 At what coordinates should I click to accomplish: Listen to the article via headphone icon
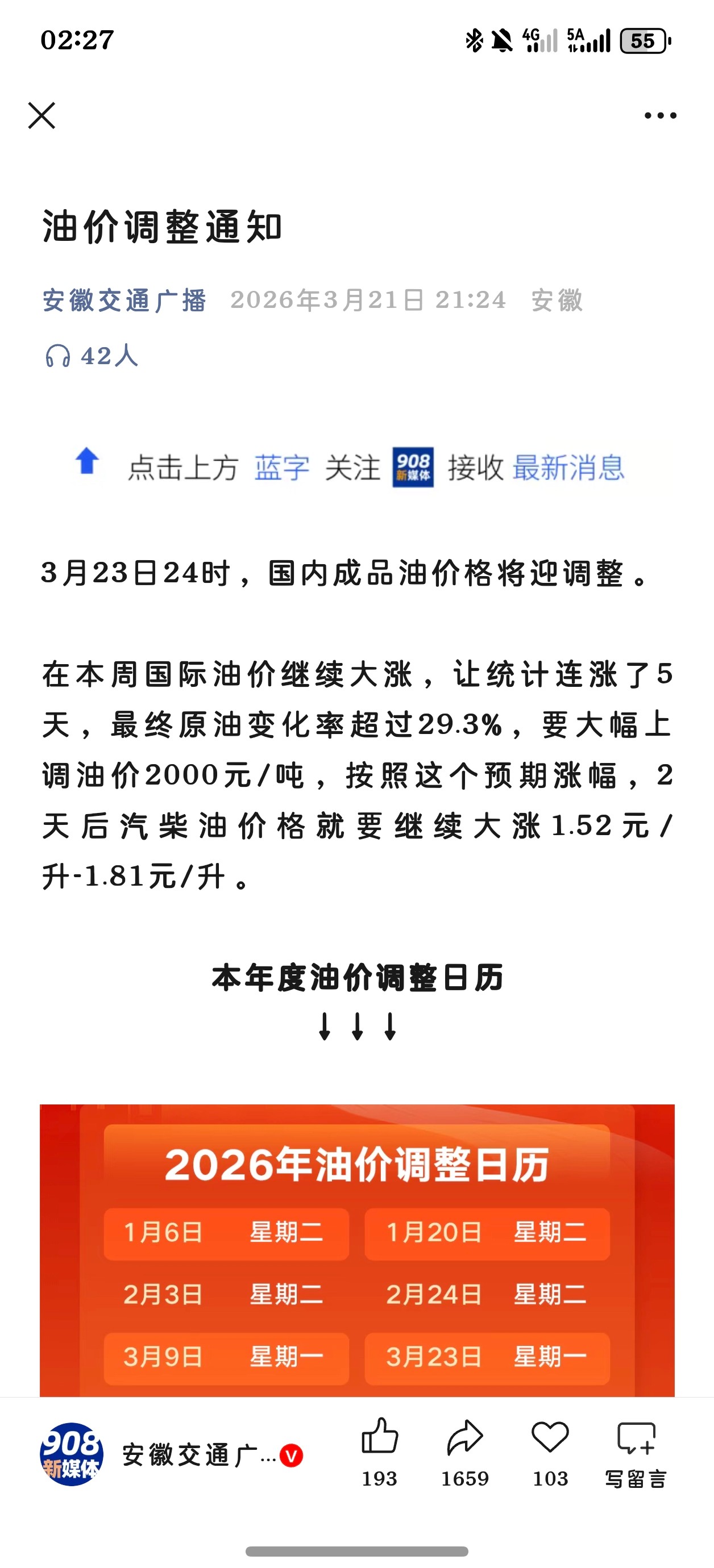[x=59, y=356]
